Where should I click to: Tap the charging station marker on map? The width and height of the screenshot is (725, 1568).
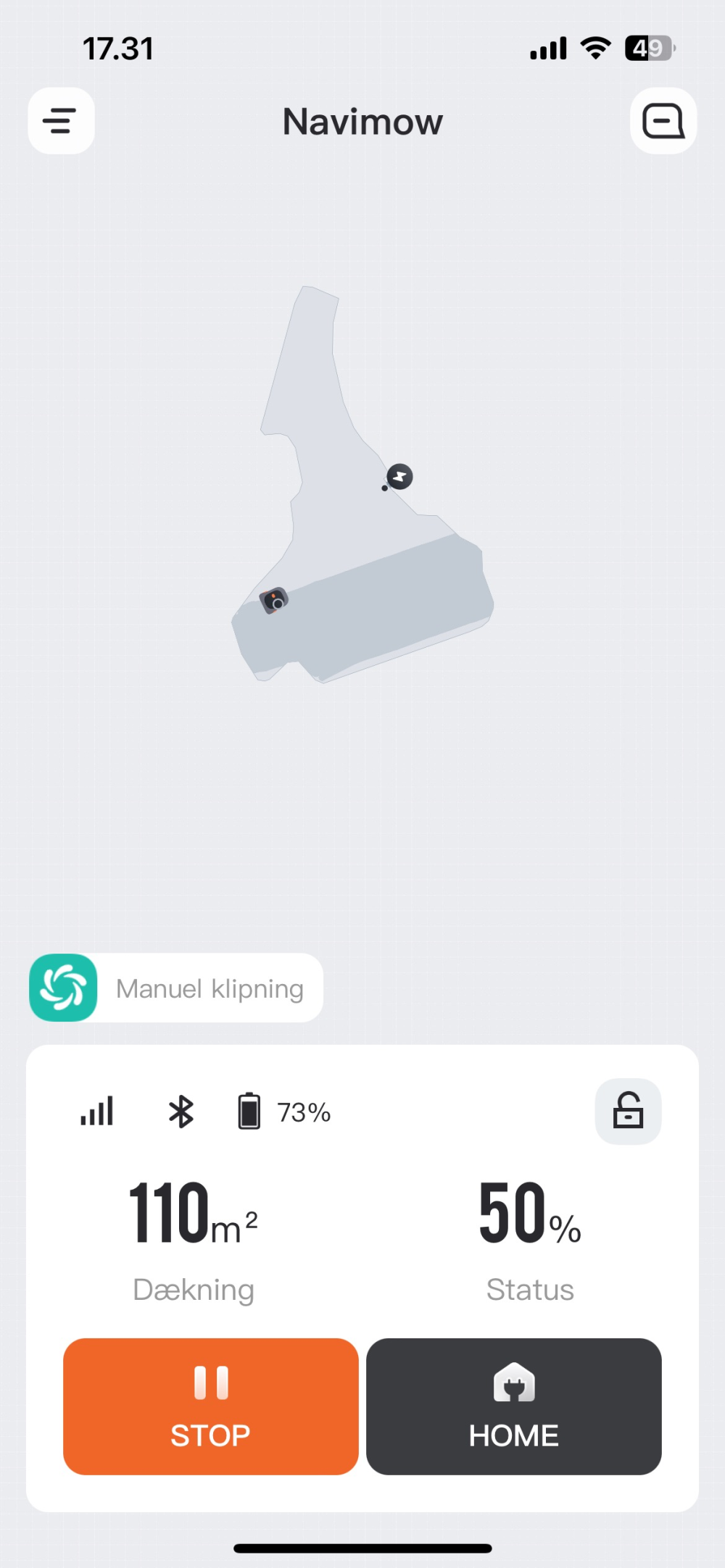point(399,477)
